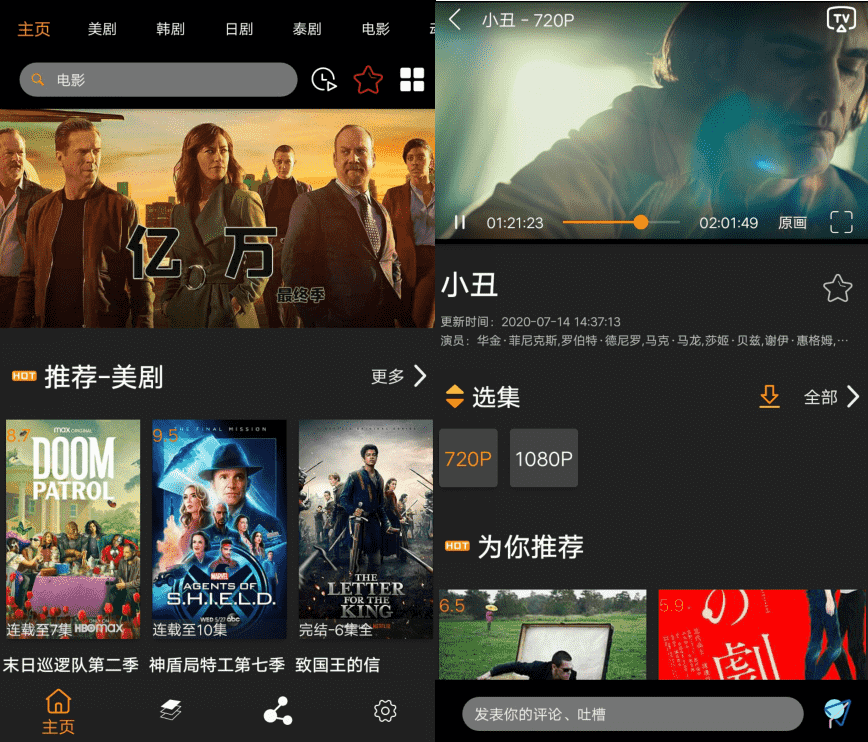
Task: Open the 亿万 最终季 banner
Action: click(217, 218)
